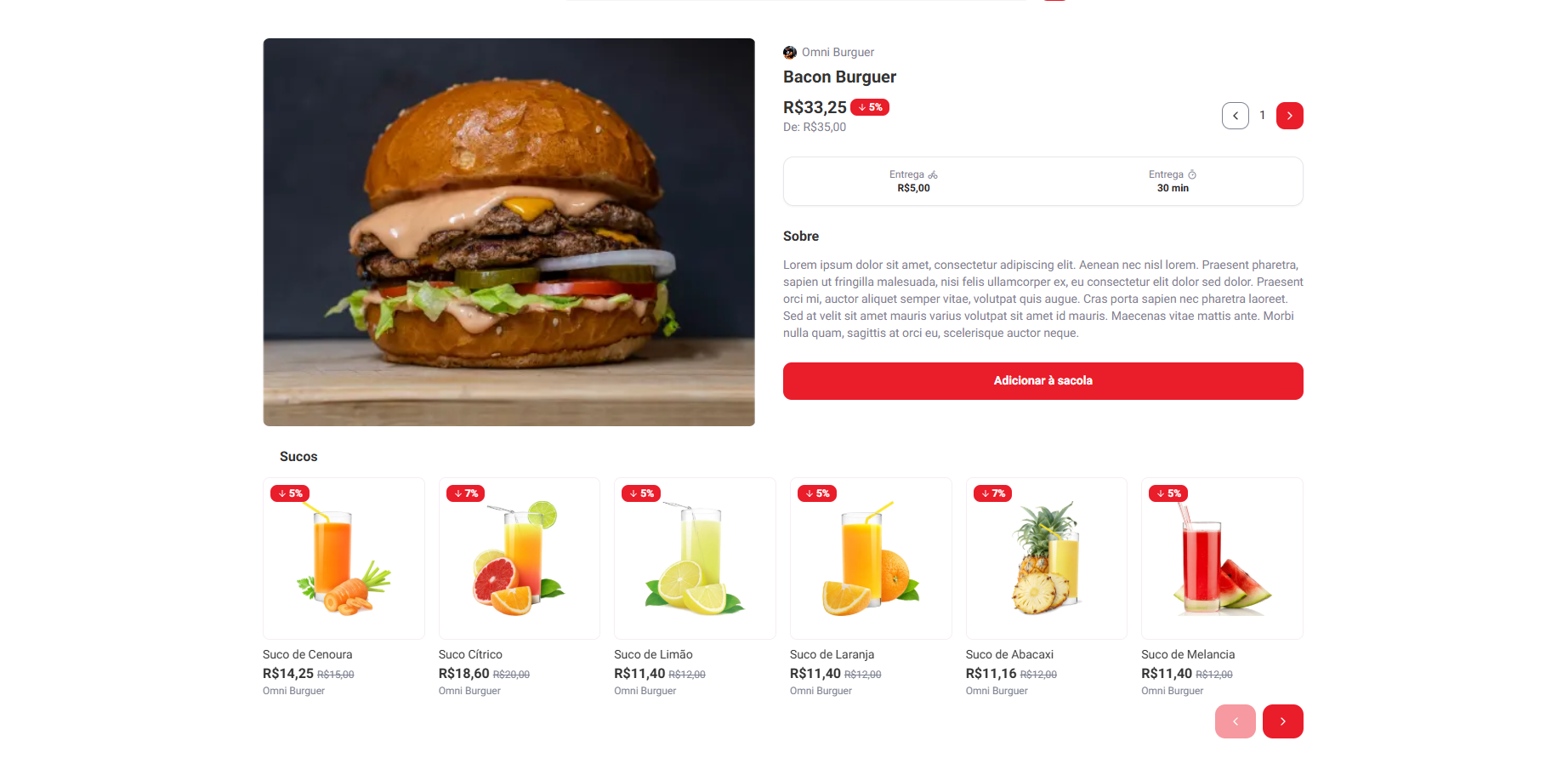Open Suco de Cenoura product
1568x758 pixels.
click(x=344, y=559)
